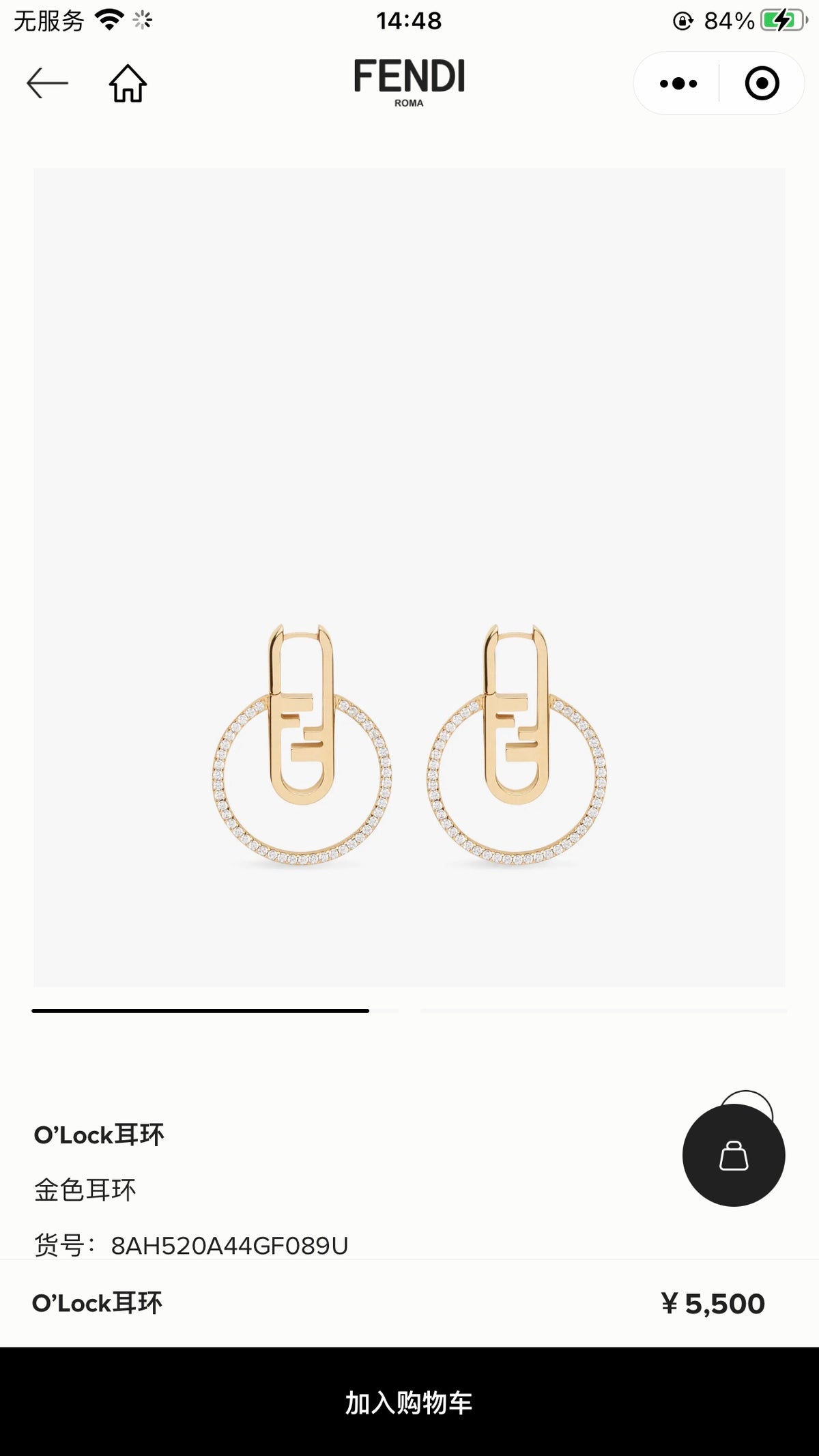Screen dimensions: 819x1456
Task: Jump to the second product image indicator
Action: 603,1010
